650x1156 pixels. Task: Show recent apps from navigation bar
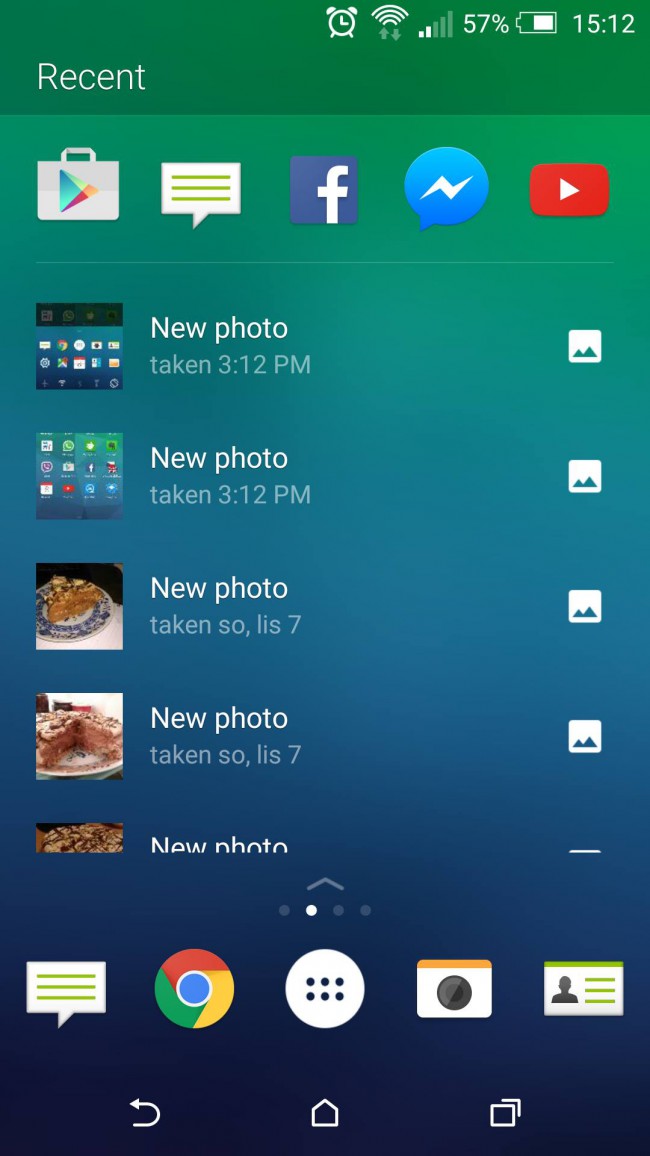pos(505,1112)
